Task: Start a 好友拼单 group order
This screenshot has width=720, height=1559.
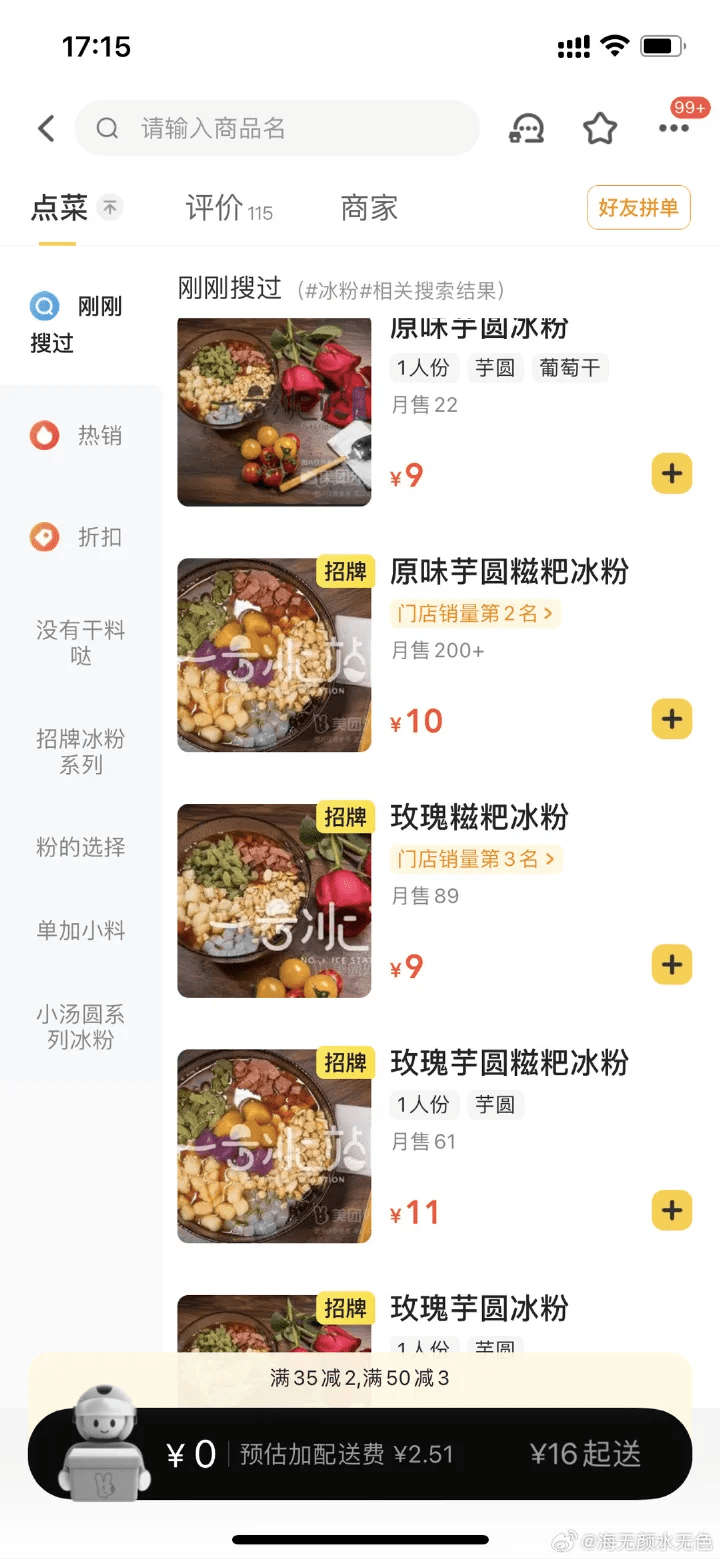Action: (638, 208)
